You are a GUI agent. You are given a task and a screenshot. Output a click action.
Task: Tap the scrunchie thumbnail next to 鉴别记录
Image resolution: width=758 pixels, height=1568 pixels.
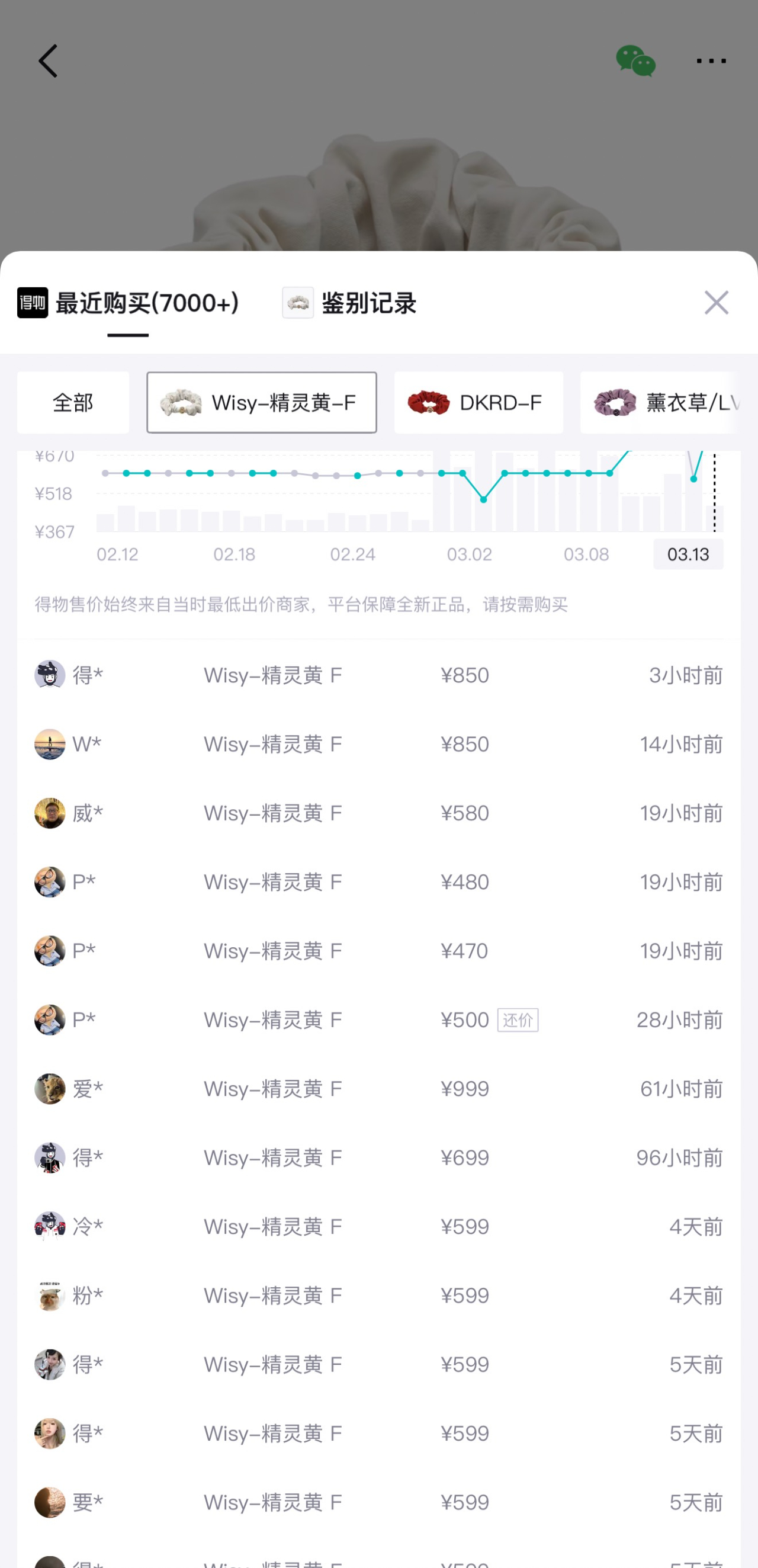pos(297,303)
